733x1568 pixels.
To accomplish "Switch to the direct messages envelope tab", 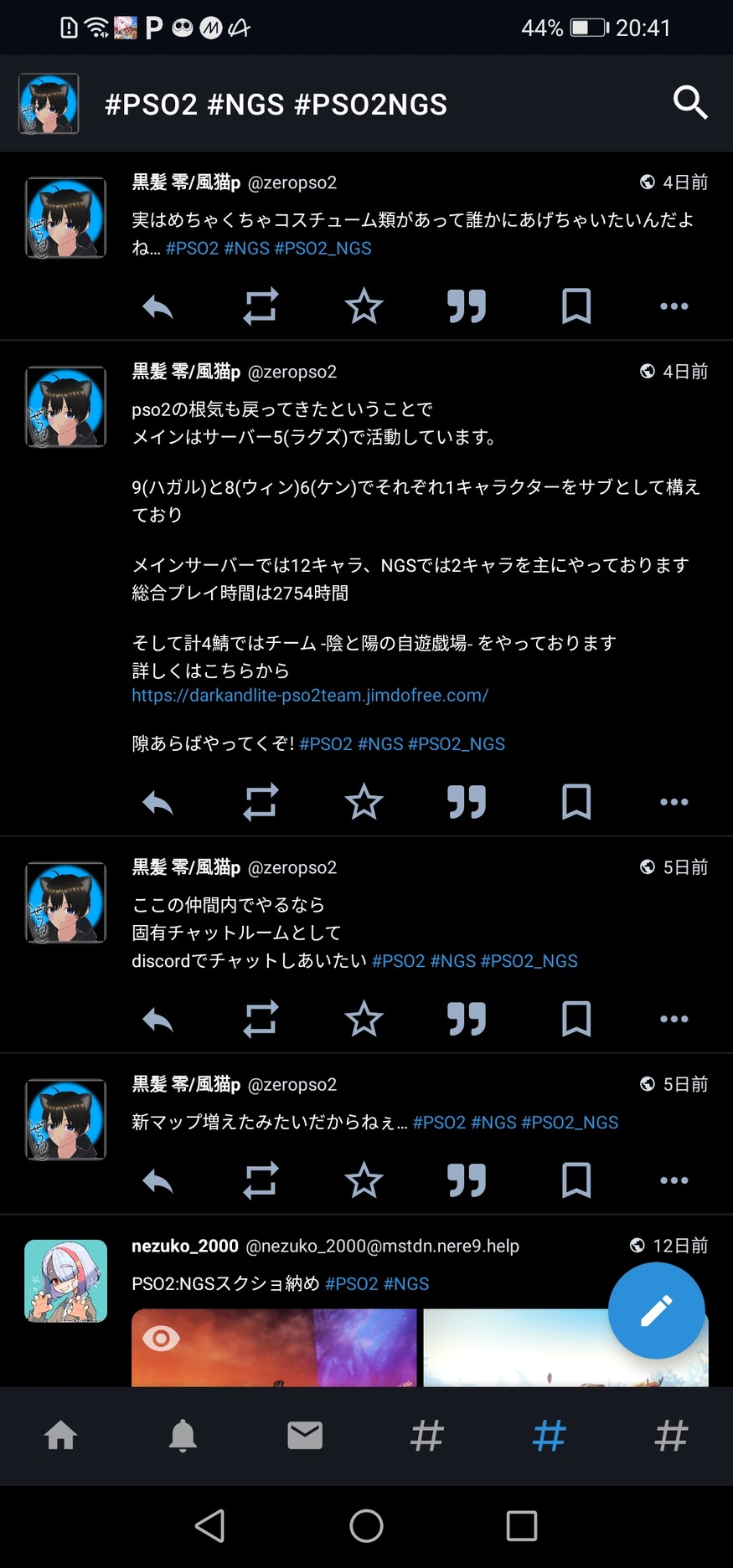I will coord(305,1436).
